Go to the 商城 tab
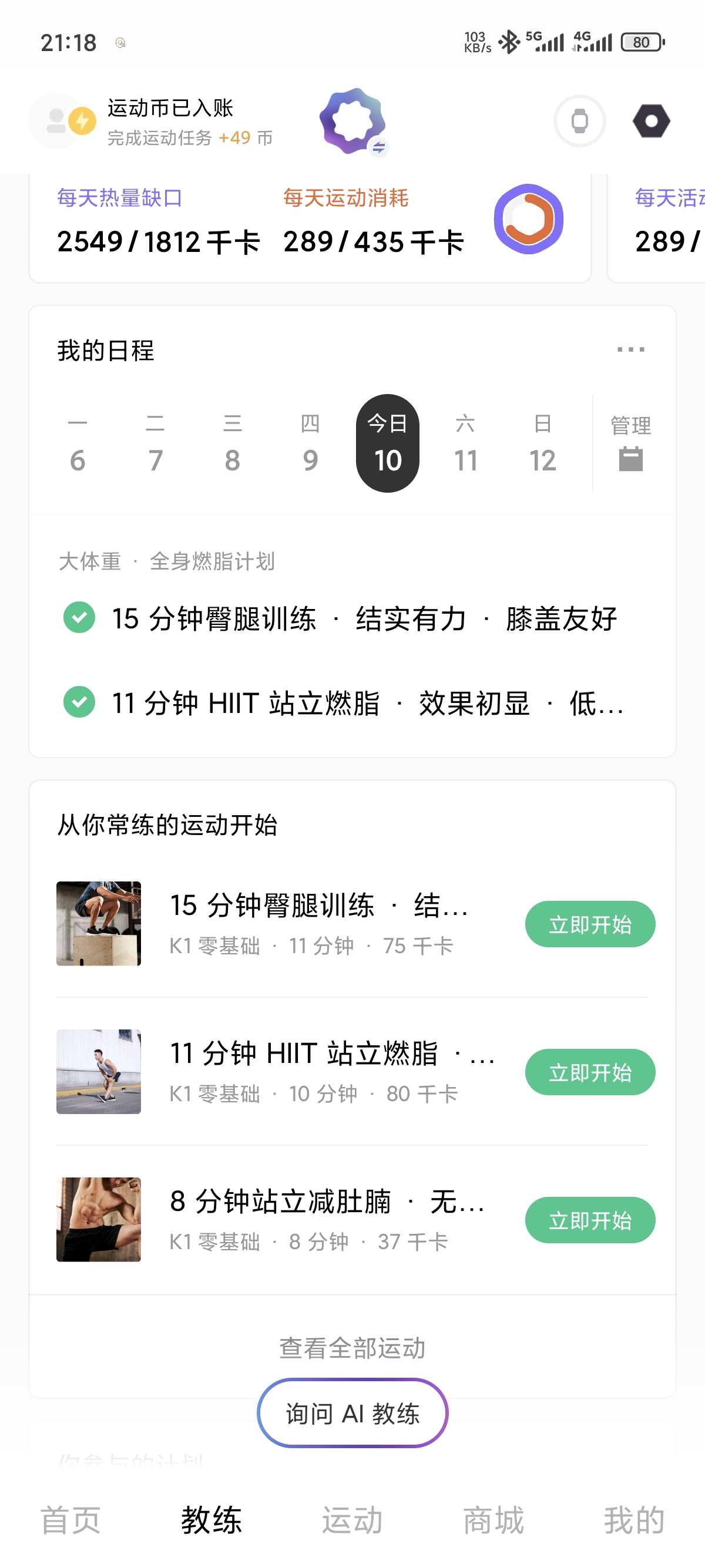This screenshot has height=1568, width=705. click(493, 1520)
